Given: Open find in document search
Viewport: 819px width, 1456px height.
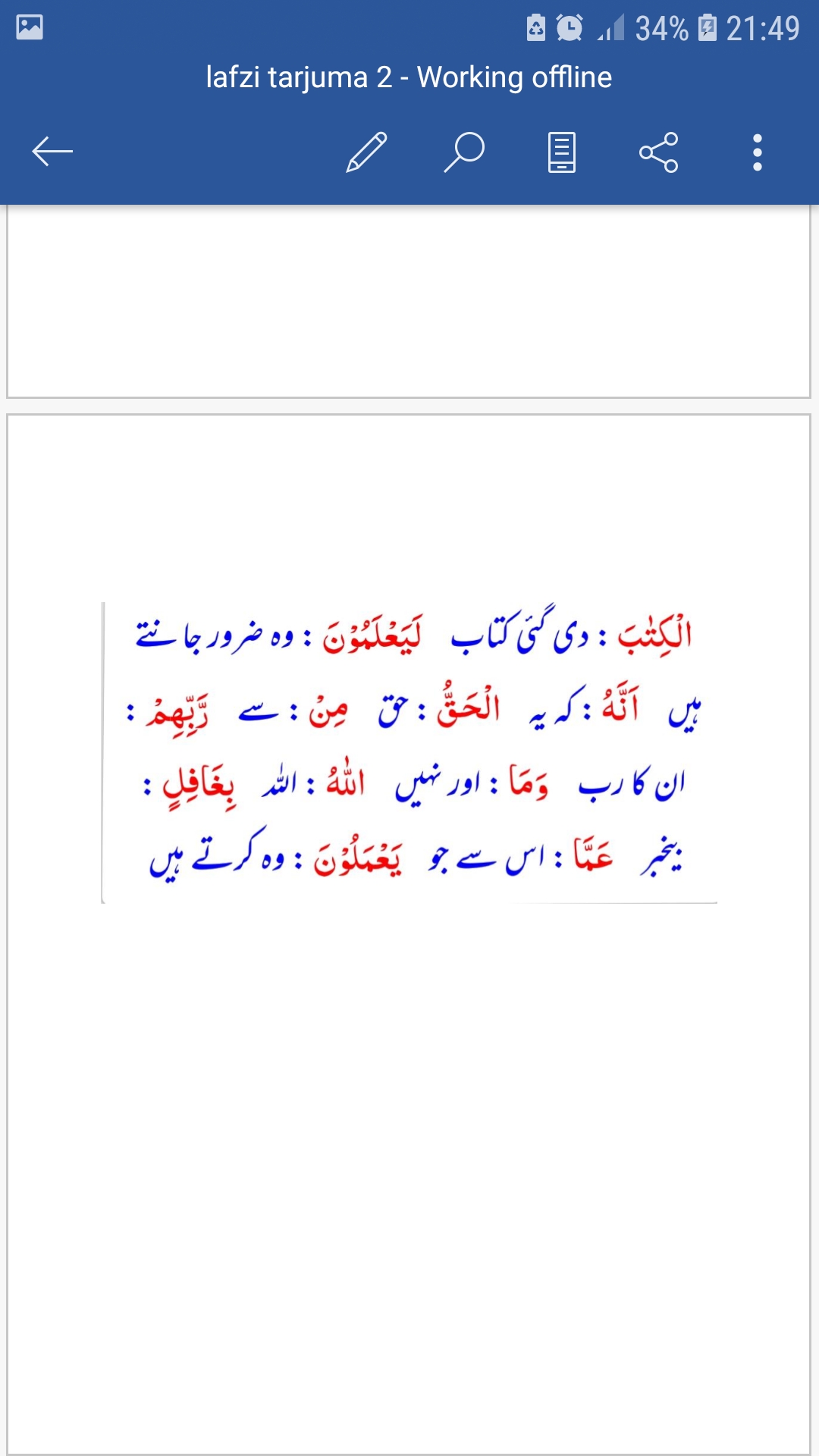Looking at the screenshot, I should click(464, 152).
